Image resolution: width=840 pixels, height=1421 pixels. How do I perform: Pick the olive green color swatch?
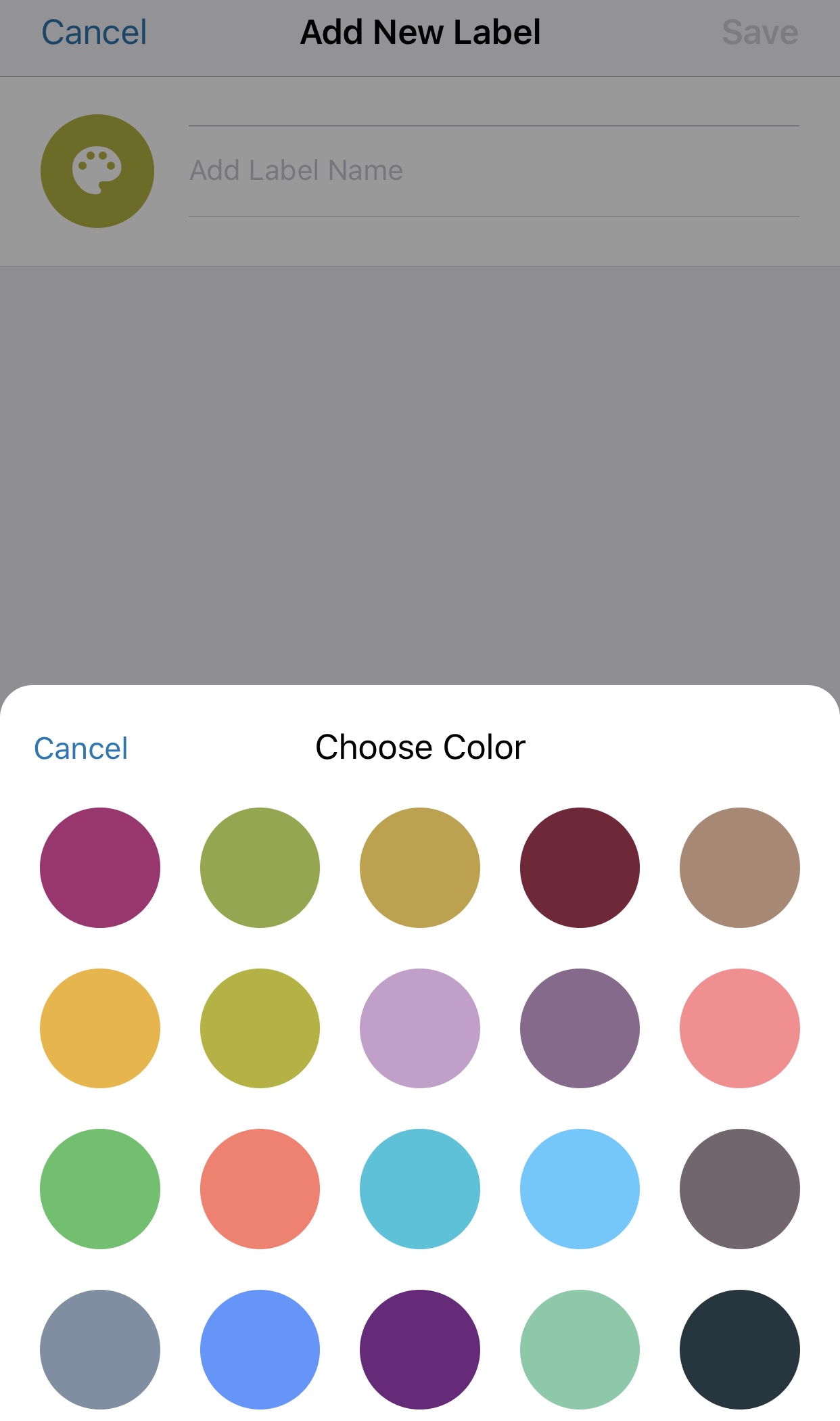pyautogui.click(x=260, y=867)
